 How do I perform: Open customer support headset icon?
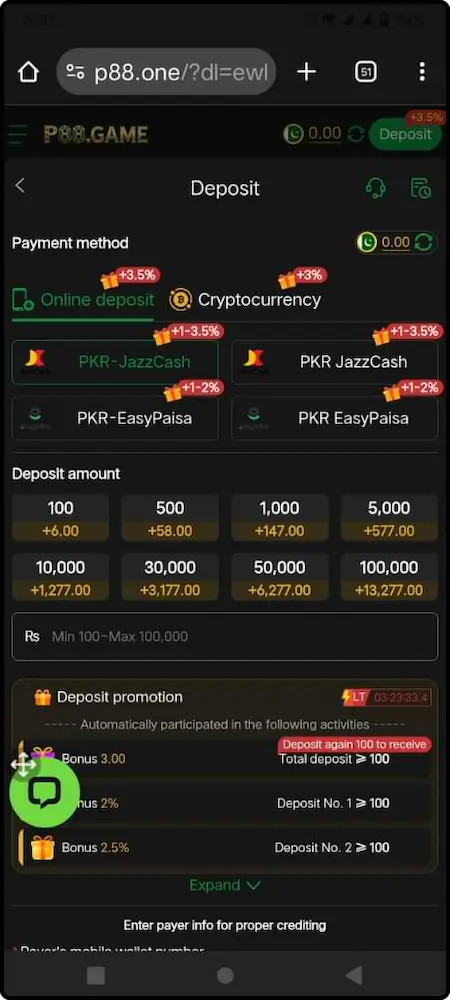[375, 188]
